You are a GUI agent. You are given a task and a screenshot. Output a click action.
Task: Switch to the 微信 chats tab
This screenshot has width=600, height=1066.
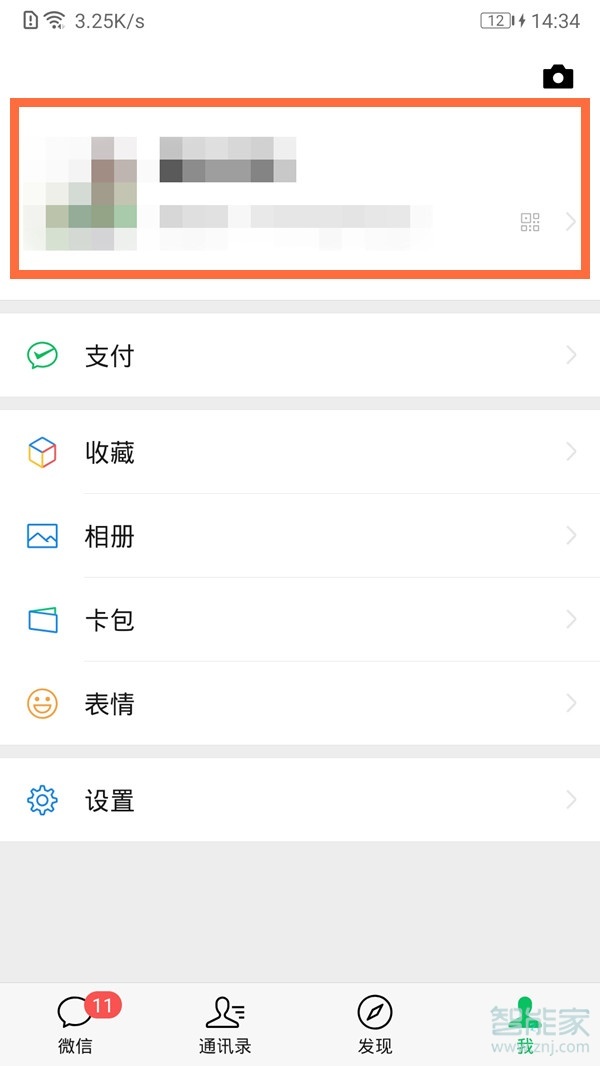point(75,1025)
